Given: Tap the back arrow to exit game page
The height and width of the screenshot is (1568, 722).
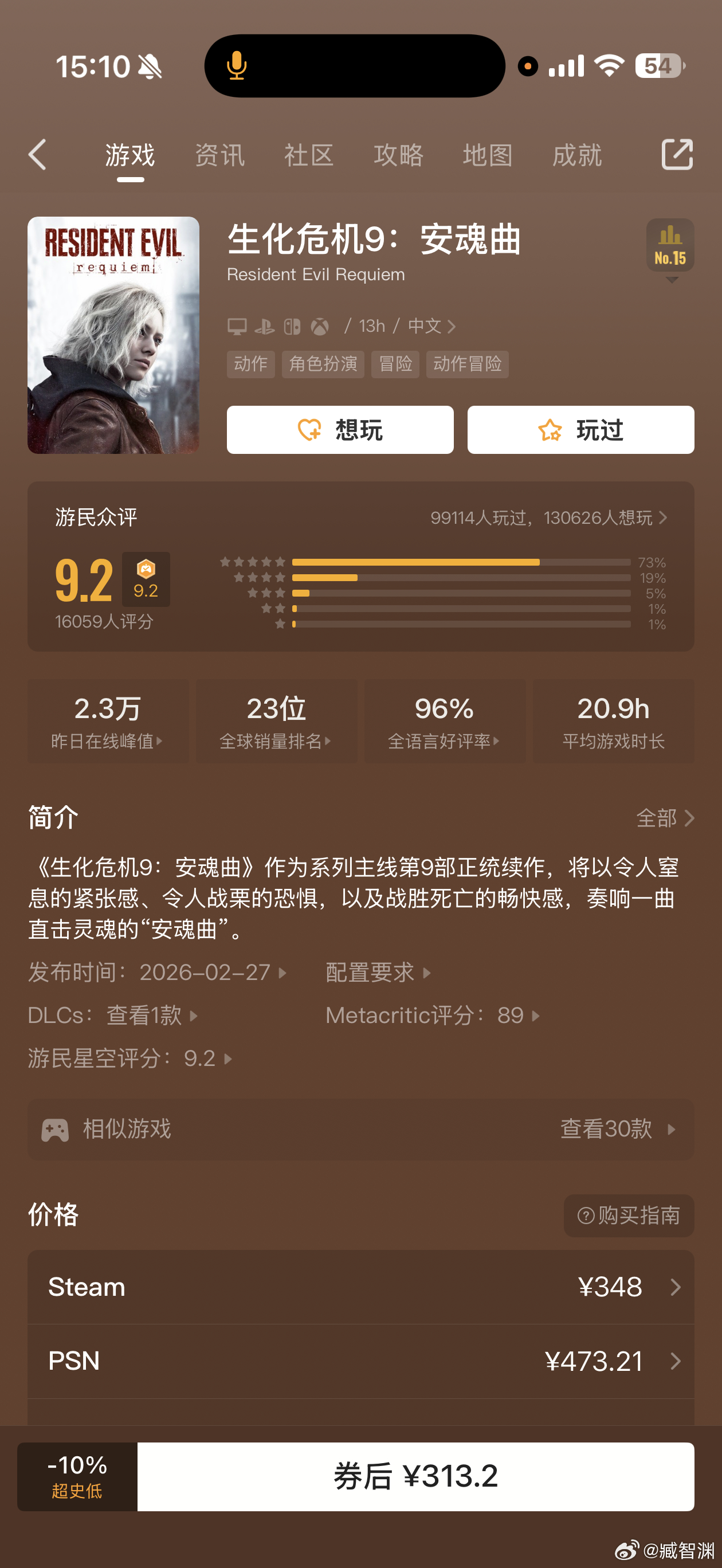Looking at the screenshot, I should click(x=38, y=155).
